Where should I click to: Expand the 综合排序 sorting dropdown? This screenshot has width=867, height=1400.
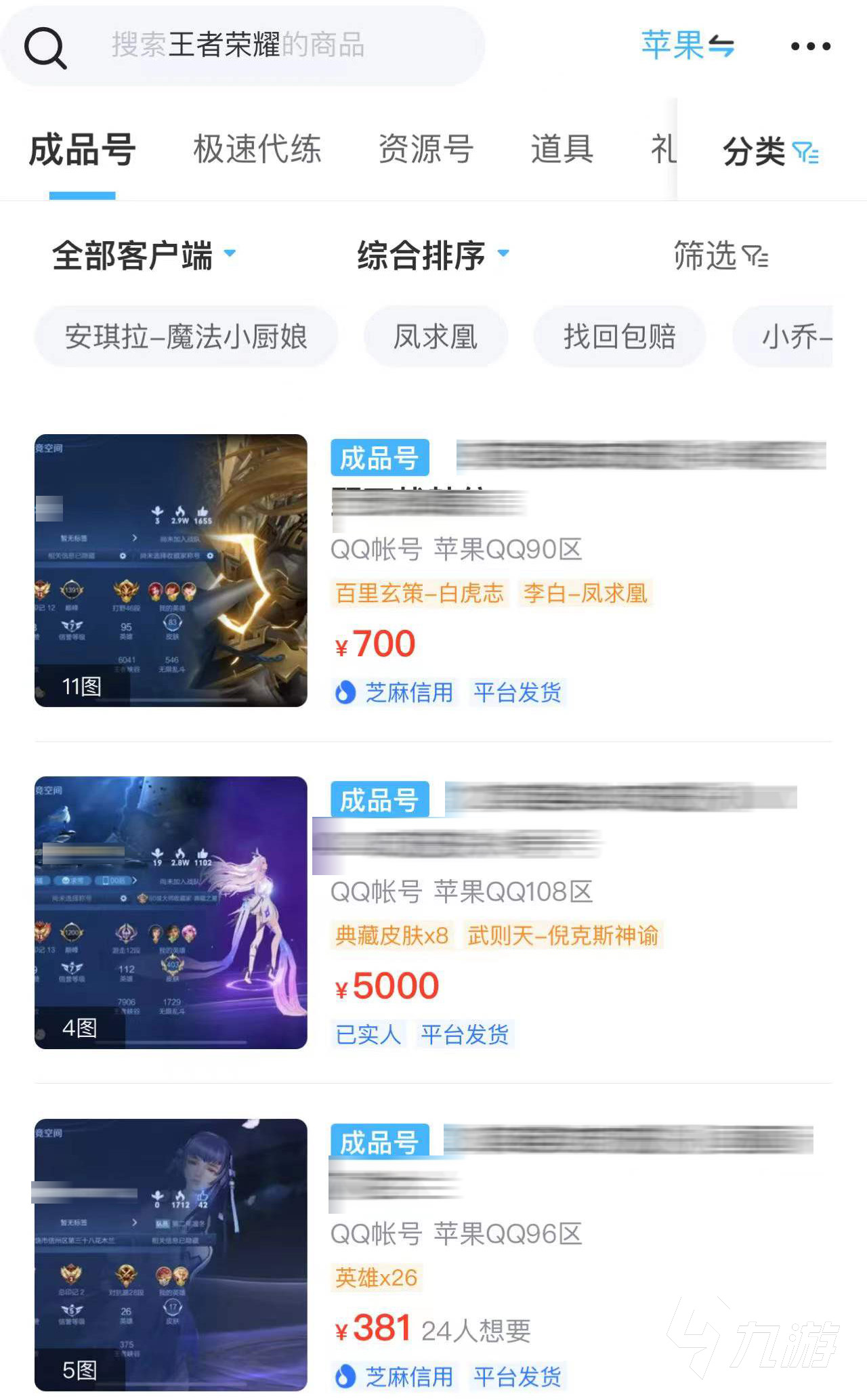click(x=432, y=255)
